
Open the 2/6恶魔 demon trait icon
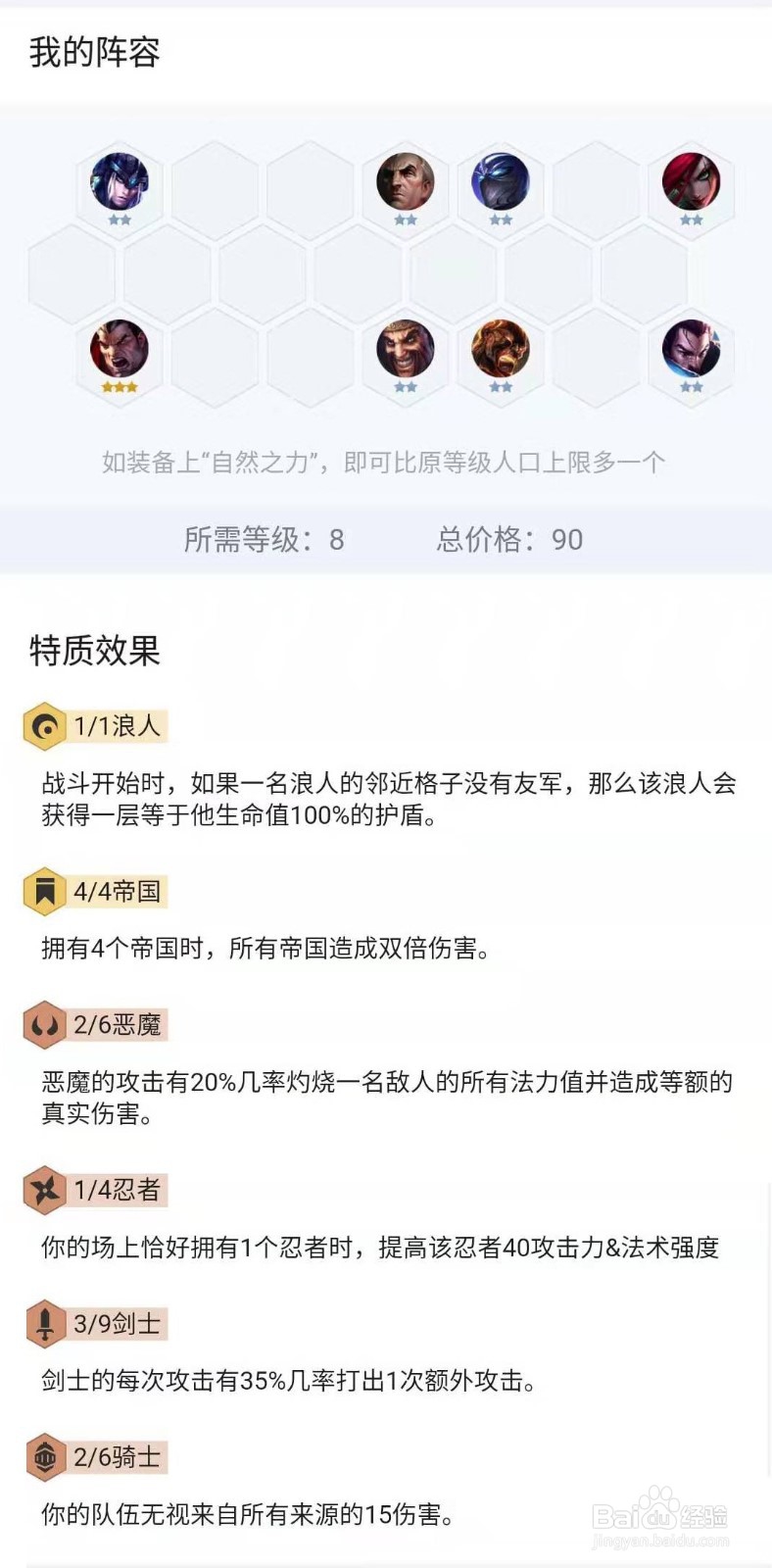click(x=43, y=1025)
